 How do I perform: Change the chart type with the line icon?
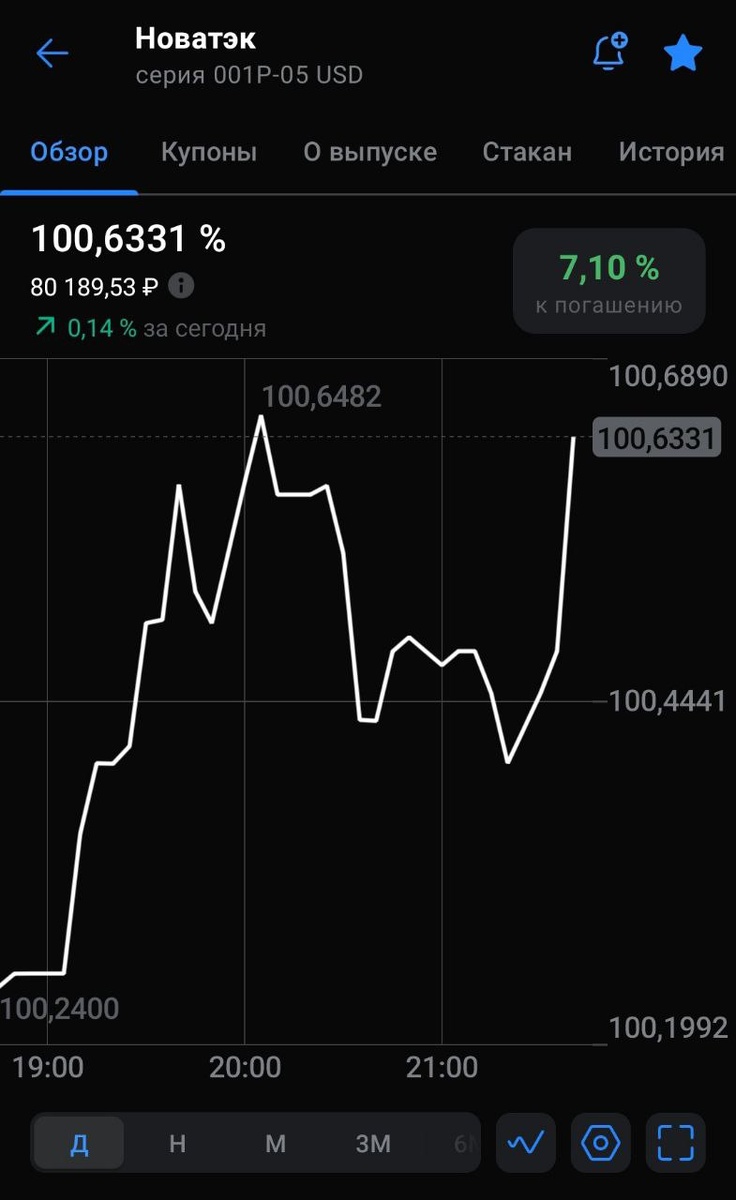526,1142
